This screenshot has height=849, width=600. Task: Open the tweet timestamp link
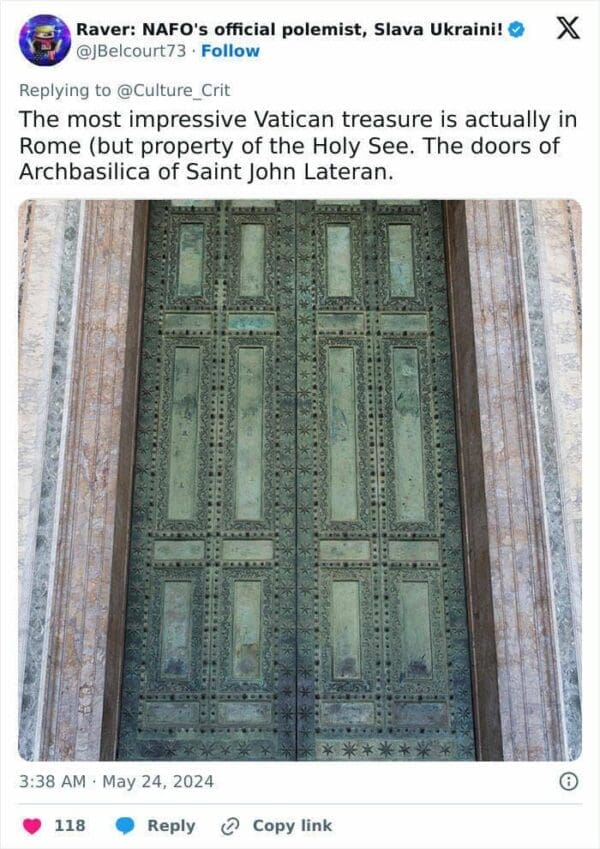[116, 782]
